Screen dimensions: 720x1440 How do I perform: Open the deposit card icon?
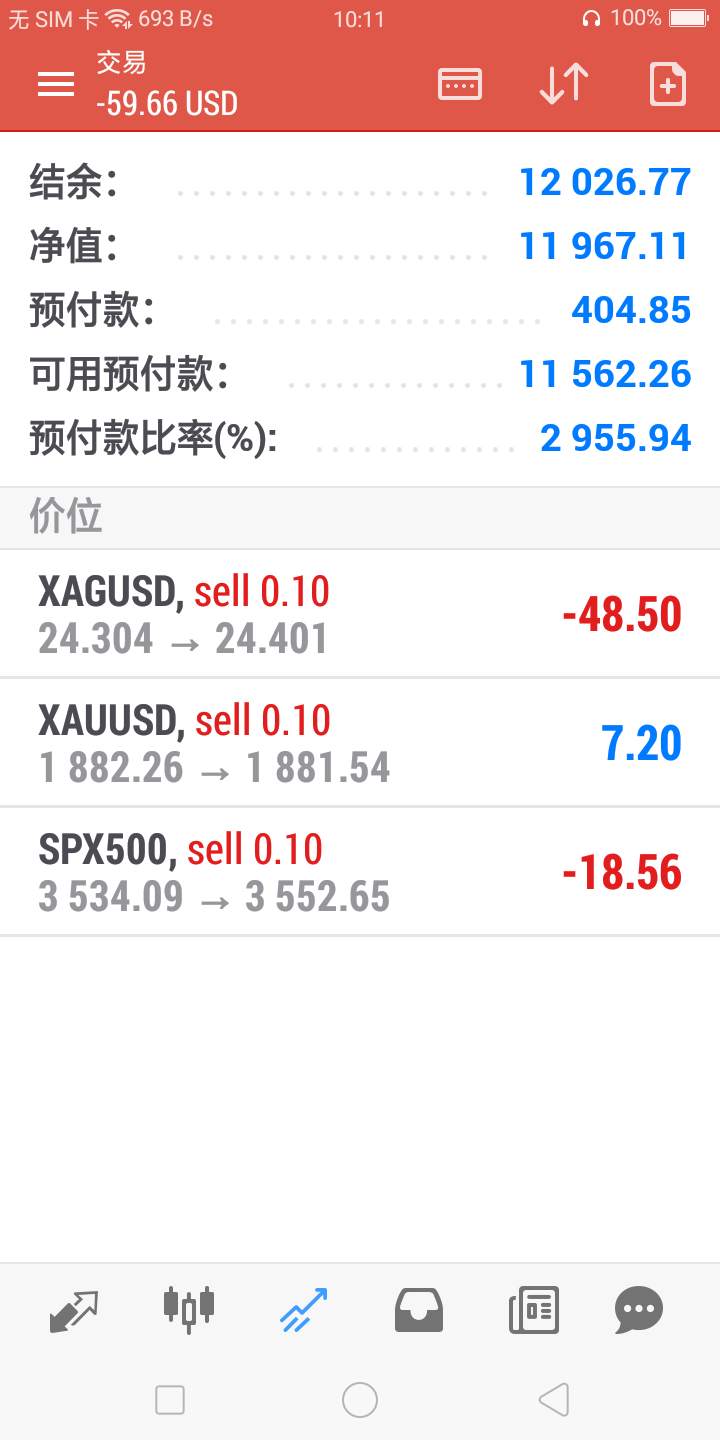click(x=460, y=84)
